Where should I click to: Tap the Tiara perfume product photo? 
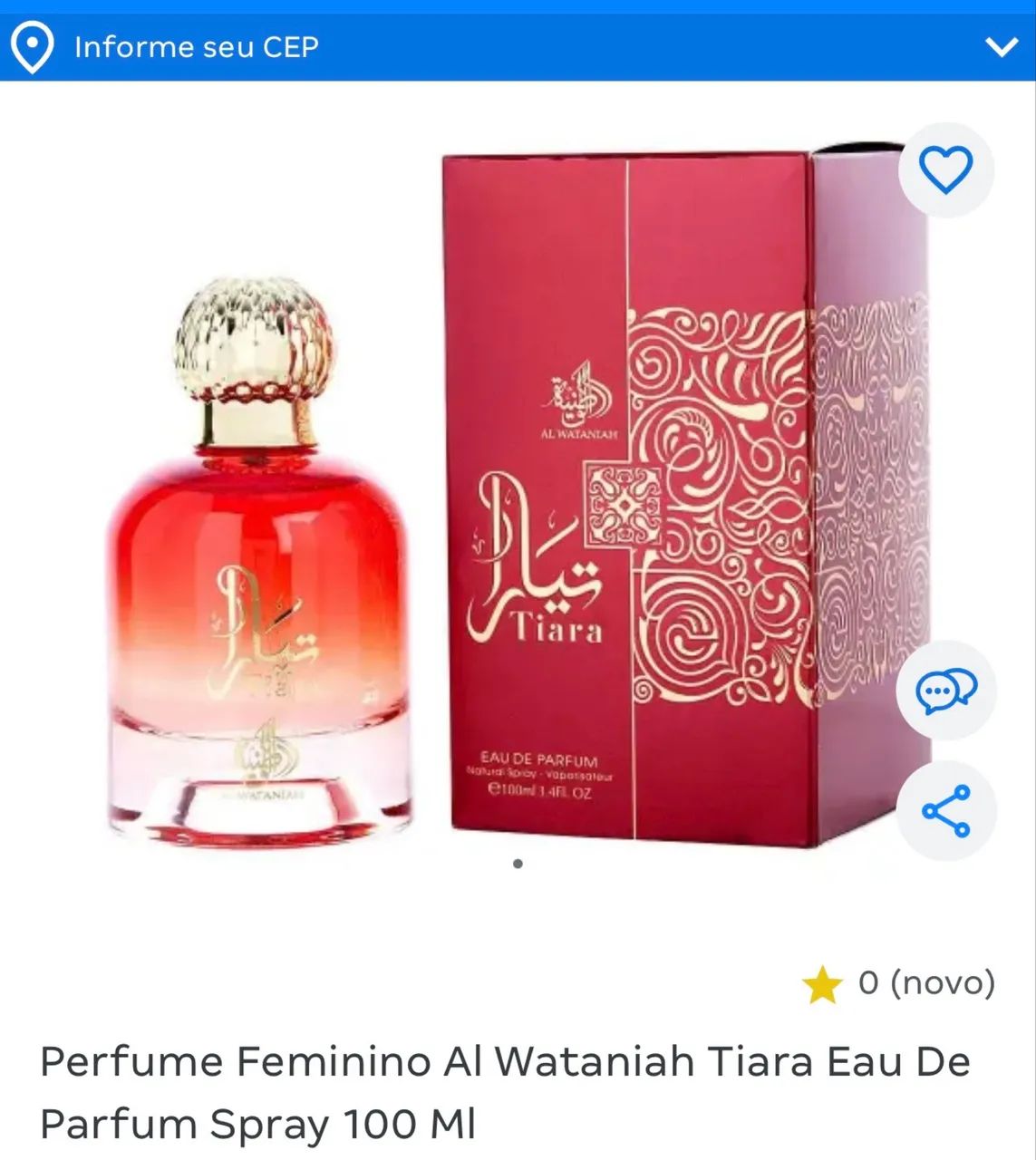[453, 498]
